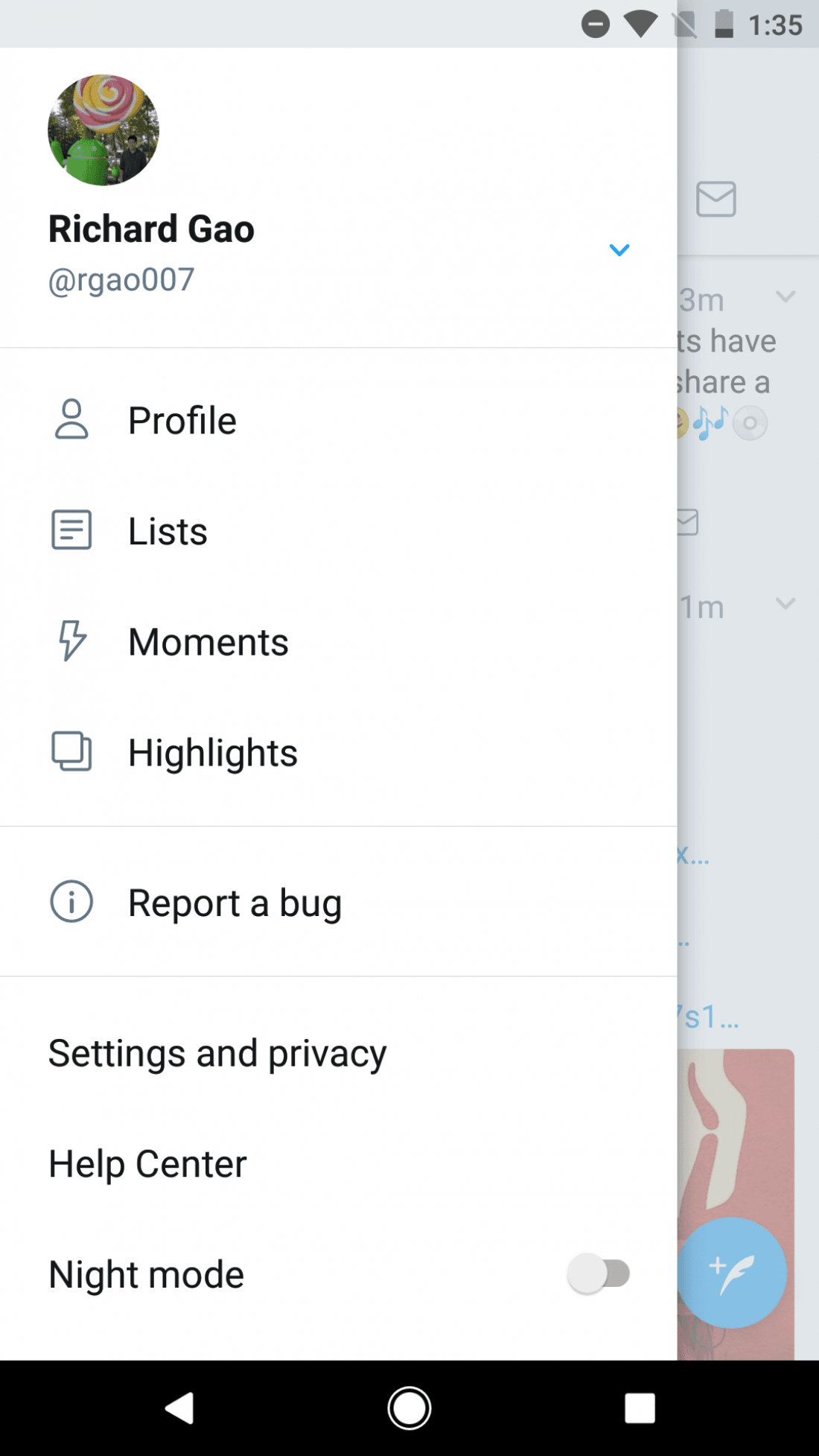Open Settings and privacy
This screenshot has height=1456, width=819.
pos(217,1053)
